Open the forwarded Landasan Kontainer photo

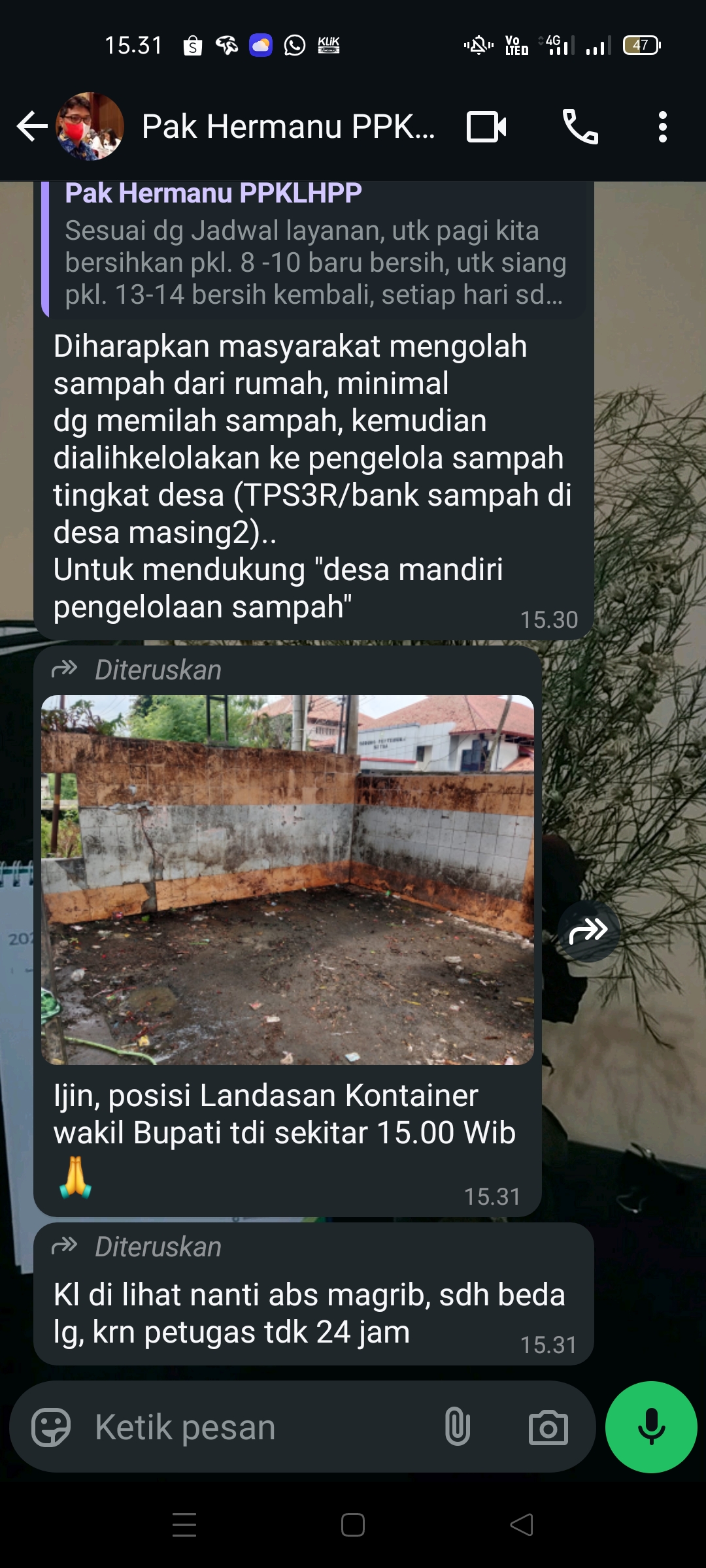(288, 880)
